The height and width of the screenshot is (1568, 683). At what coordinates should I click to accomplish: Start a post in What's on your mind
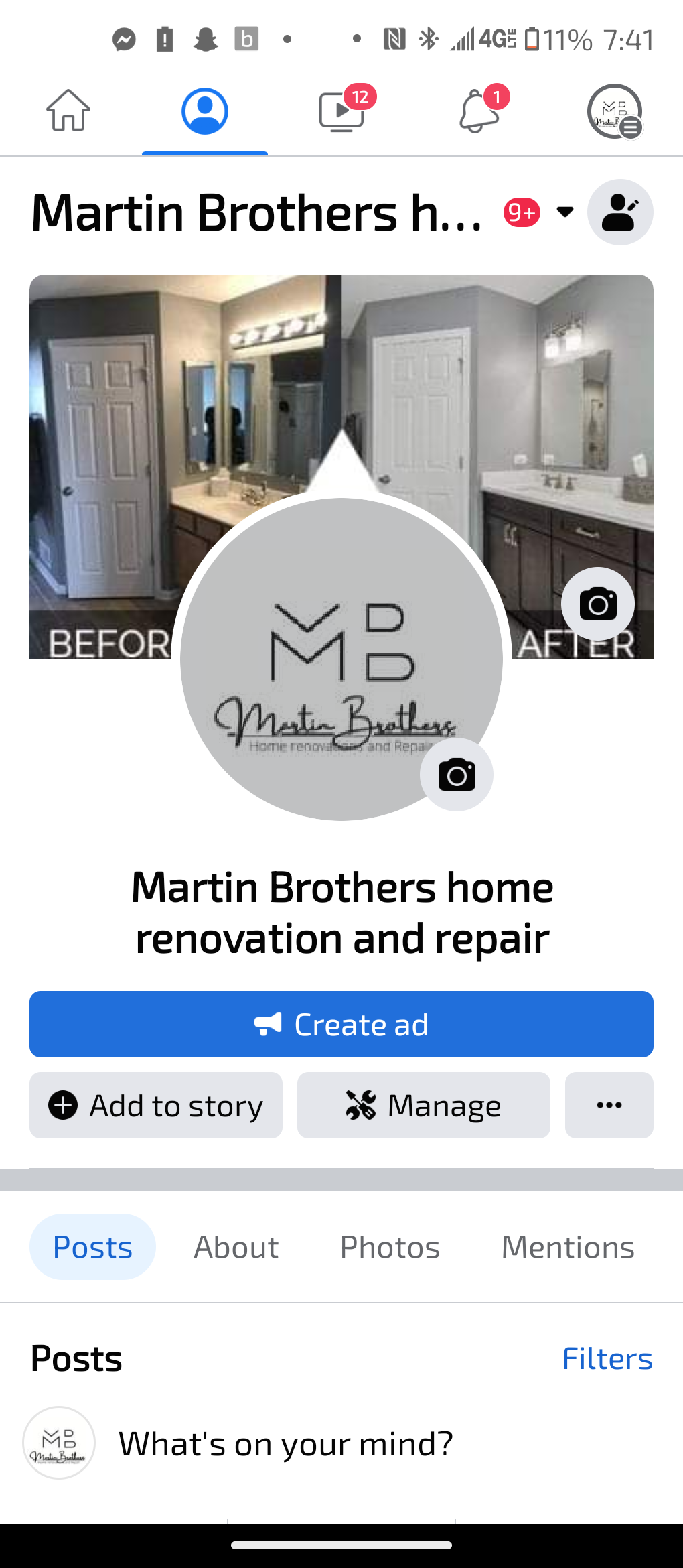286,1444
